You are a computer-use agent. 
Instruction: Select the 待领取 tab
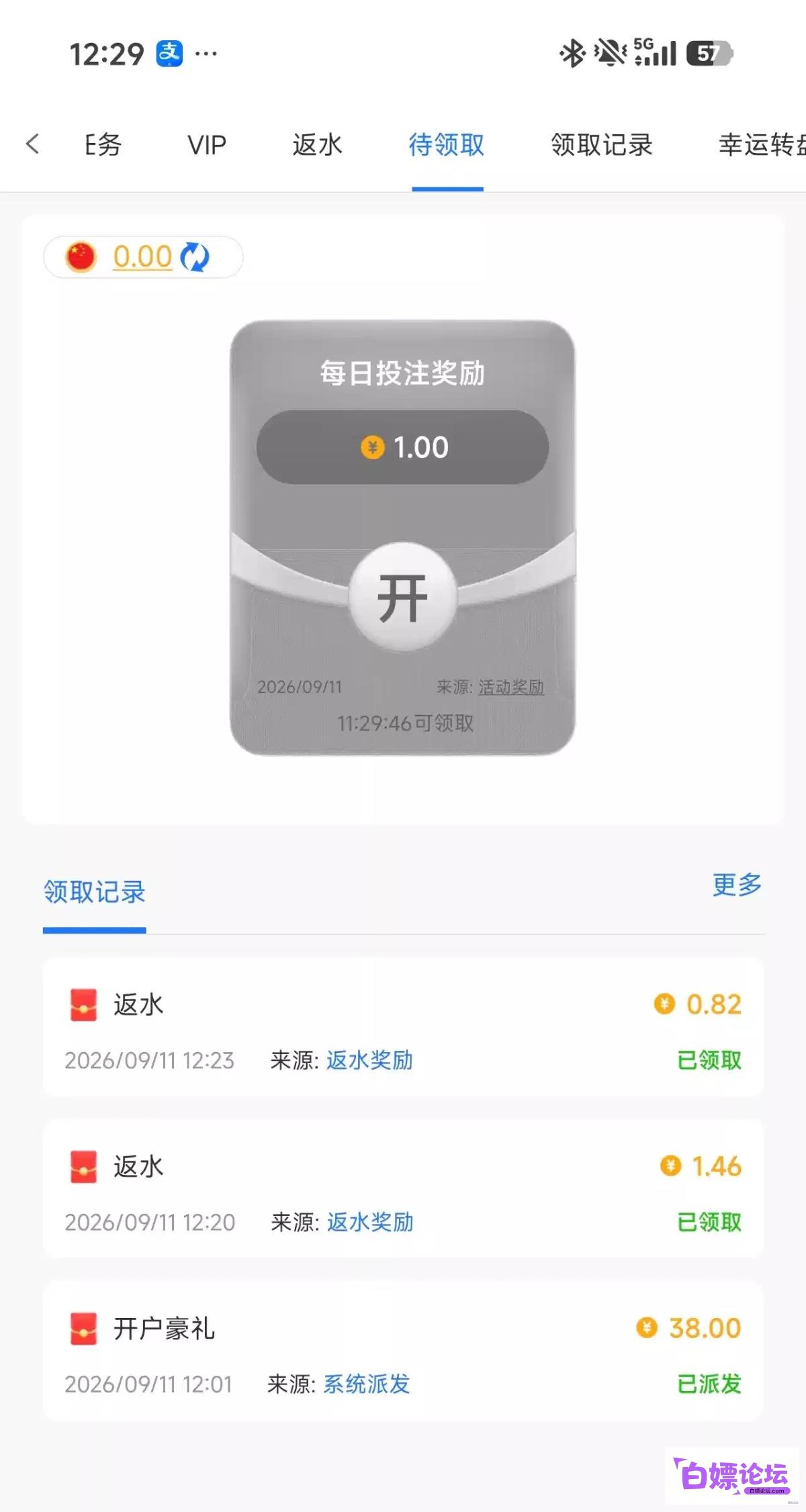[447, 145]
